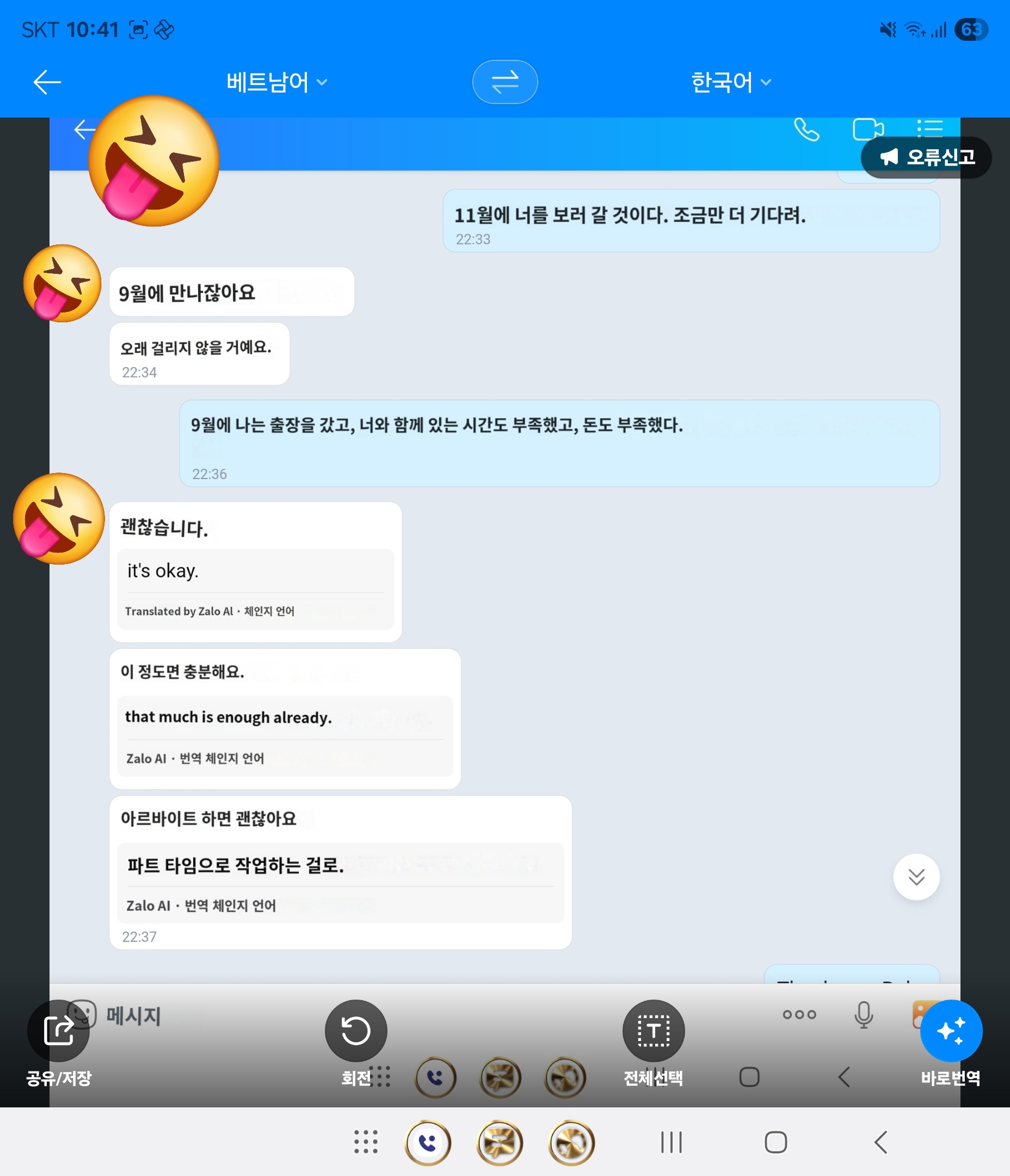Rotate the image with 회전

(356, 1030)
